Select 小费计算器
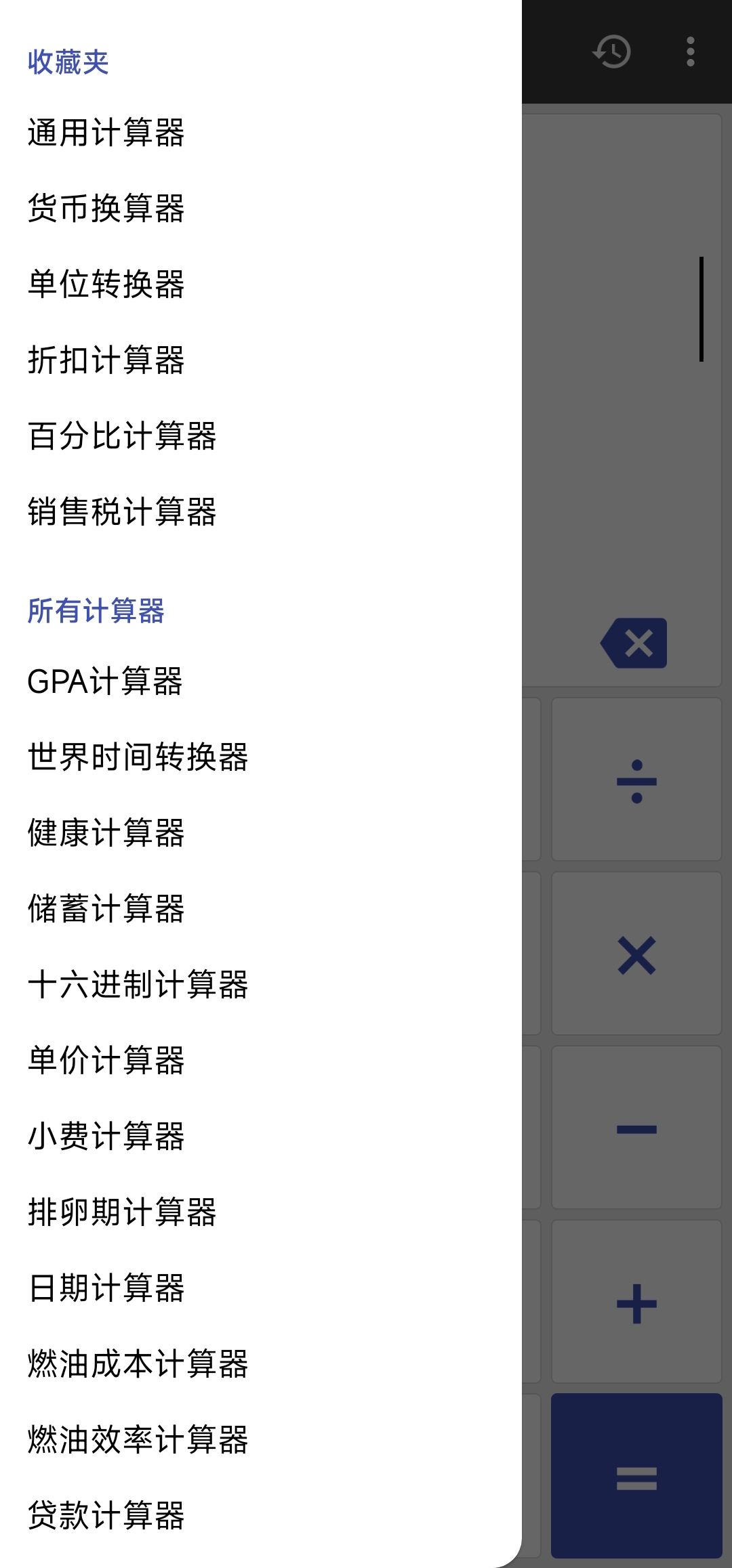The width and height of the screenshot is (732, 1568). point(106,1136)
